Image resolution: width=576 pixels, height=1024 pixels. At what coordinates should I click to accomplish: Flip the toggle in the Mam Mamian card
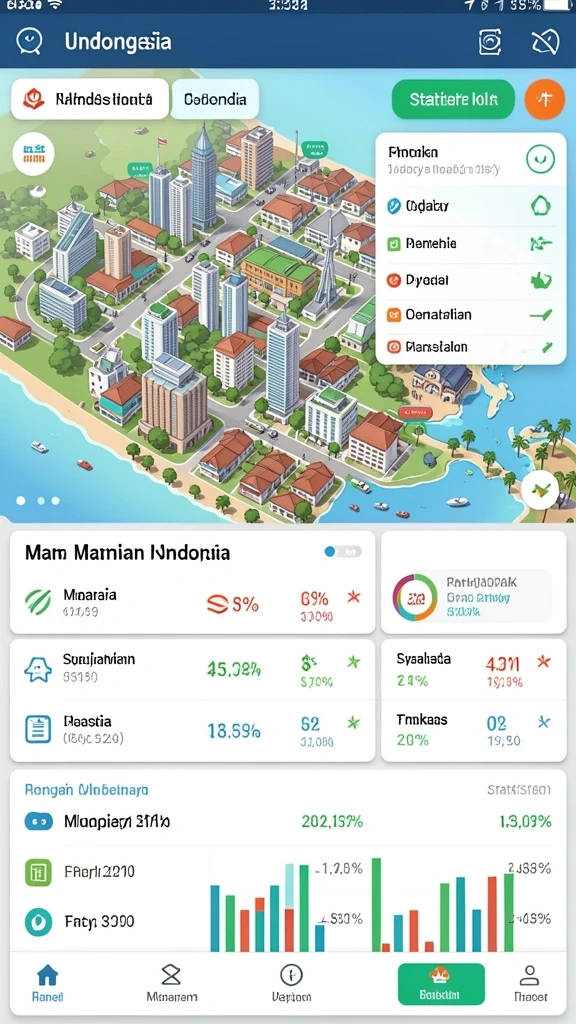pyautogui.click(x=342, y=552)
